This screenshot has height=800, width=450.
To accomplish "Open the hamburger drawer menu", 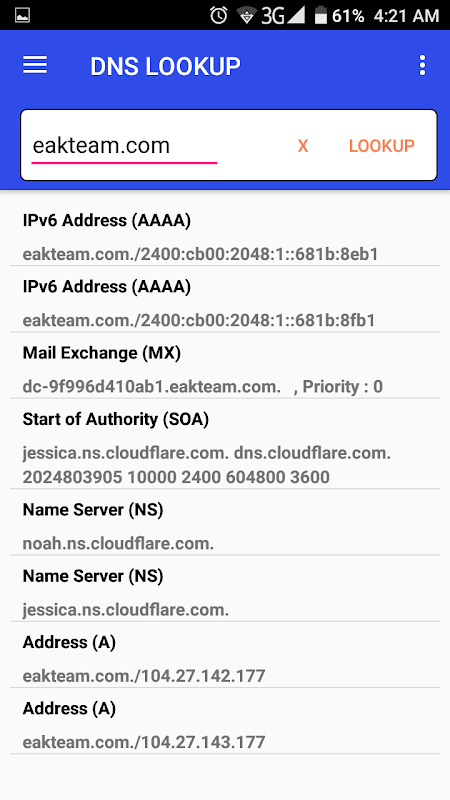I will click(x=35, y=65).
